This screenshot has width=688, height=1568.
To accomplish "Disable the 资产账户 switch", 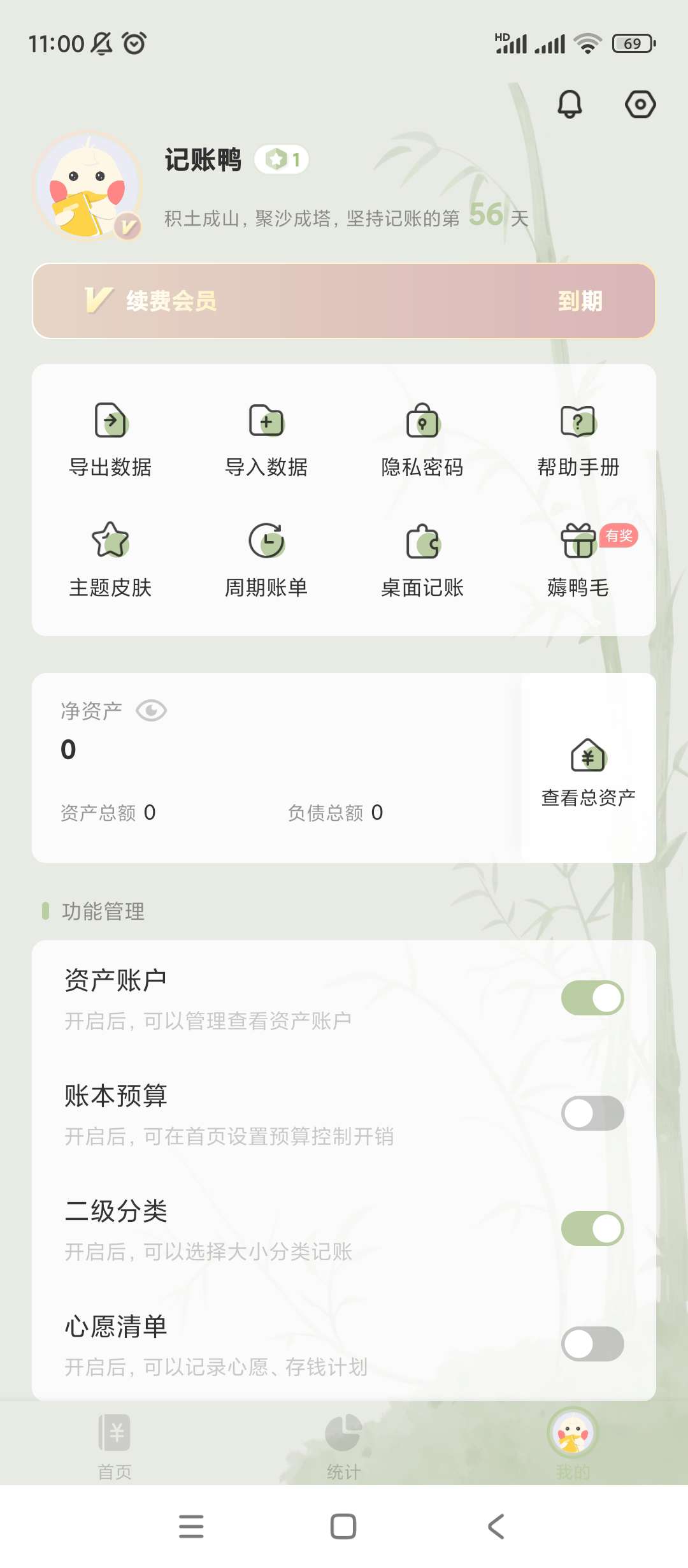I will pyautogui.click(x=592, y=998).
